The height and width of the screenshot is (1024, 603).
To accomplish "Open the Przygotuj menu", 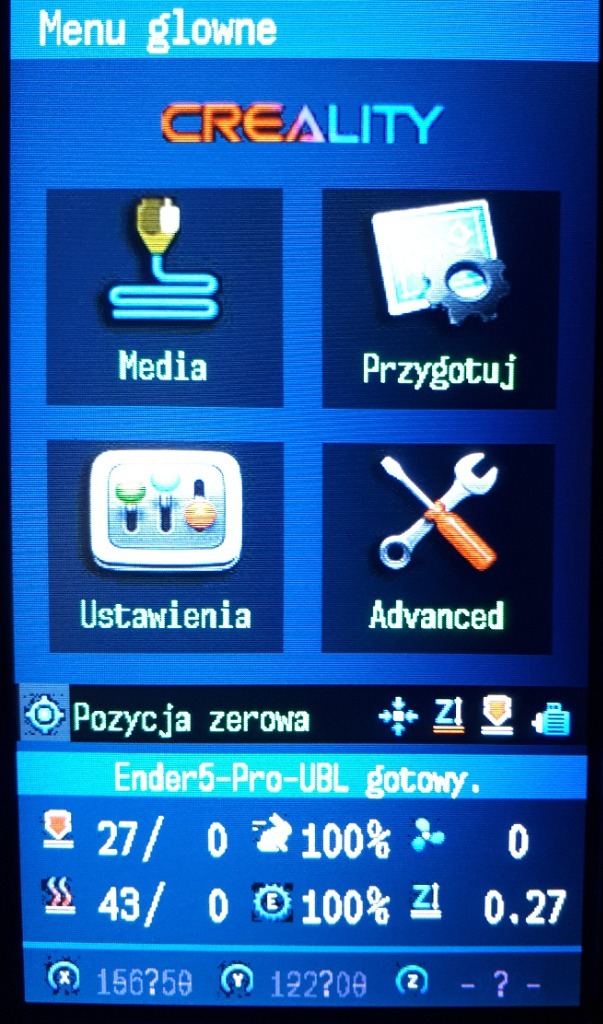I will pyautogui.click(x=439, y=298).
